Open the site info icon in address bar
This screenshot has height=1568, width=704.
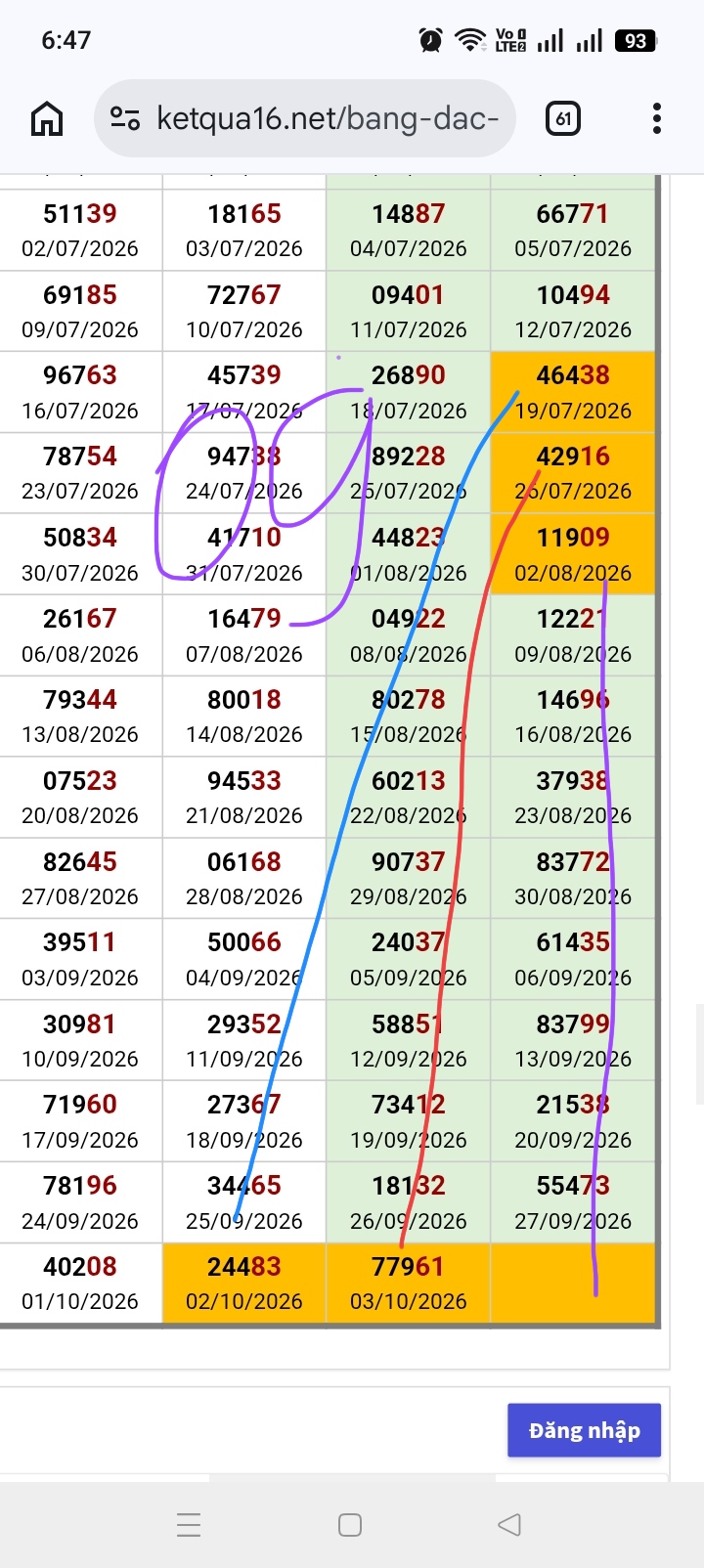pos(124,119)
